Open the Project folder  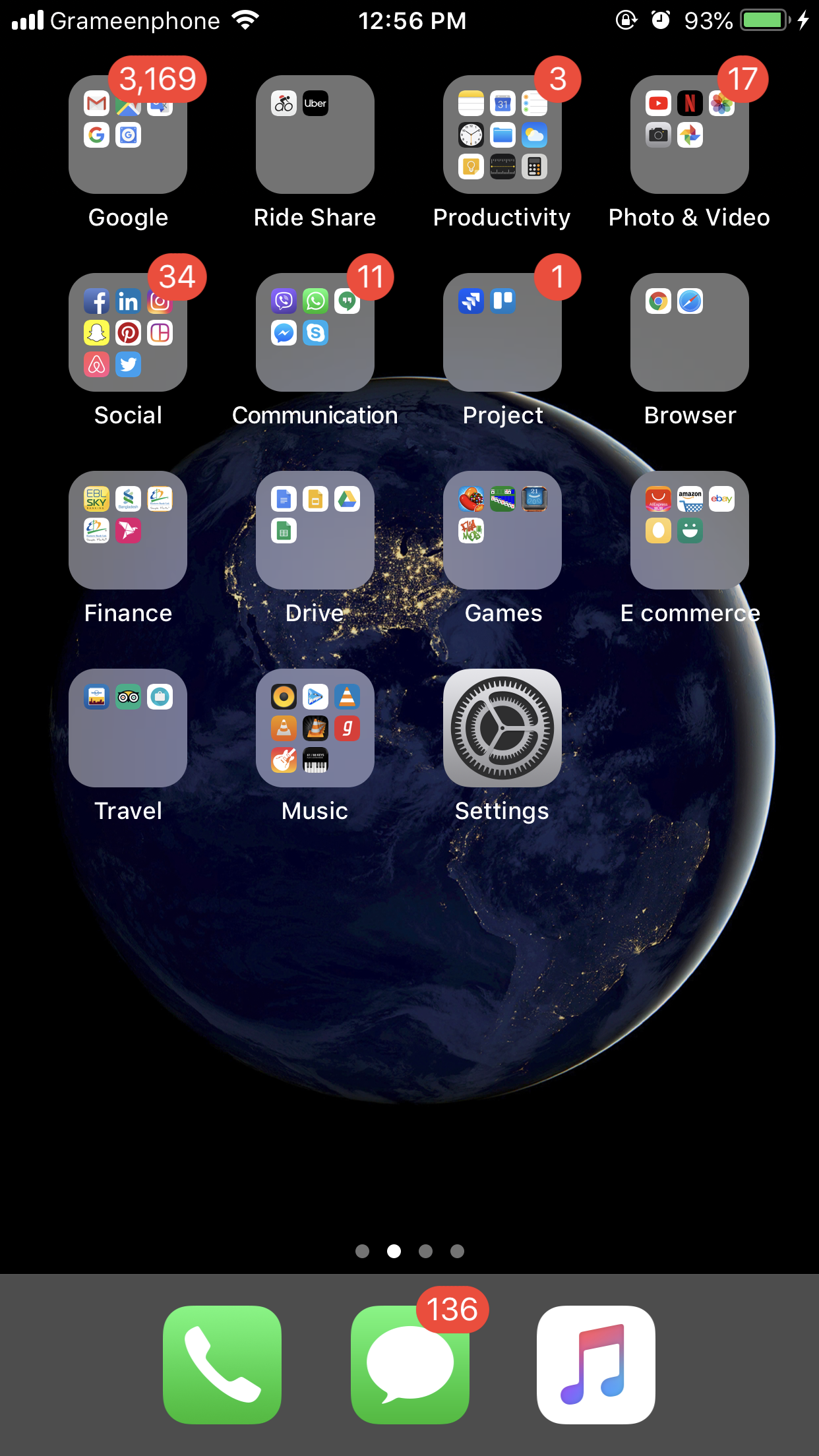click(502, 332)
